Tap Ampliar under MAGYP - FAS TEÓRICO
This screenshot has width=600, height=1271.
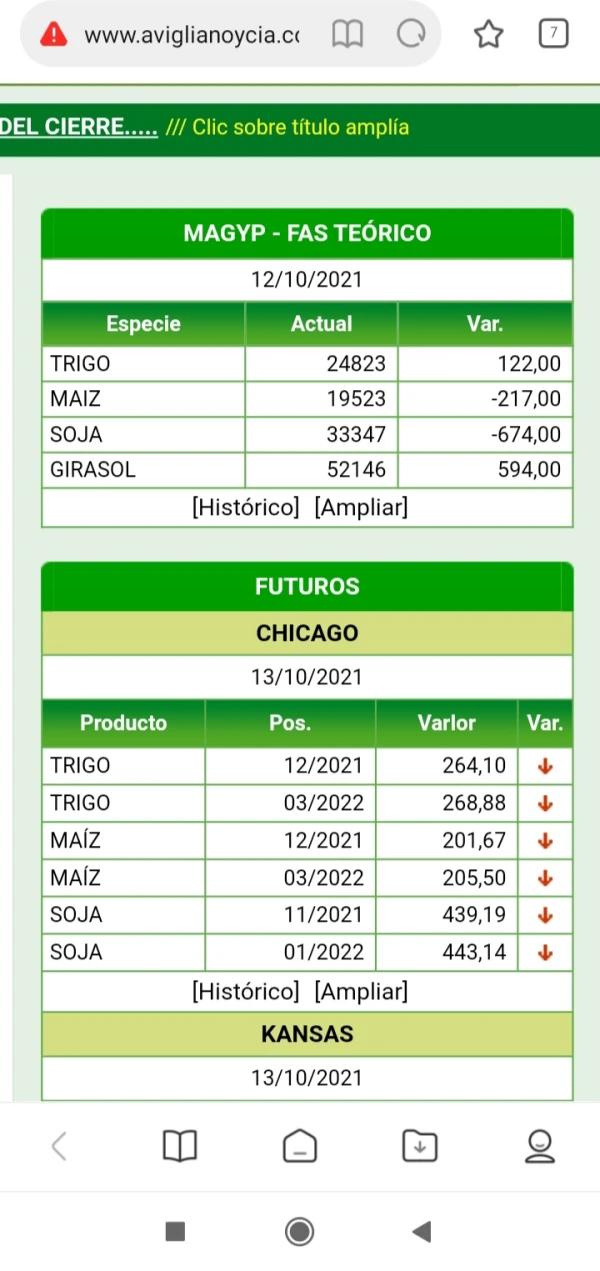click(361, 507)
